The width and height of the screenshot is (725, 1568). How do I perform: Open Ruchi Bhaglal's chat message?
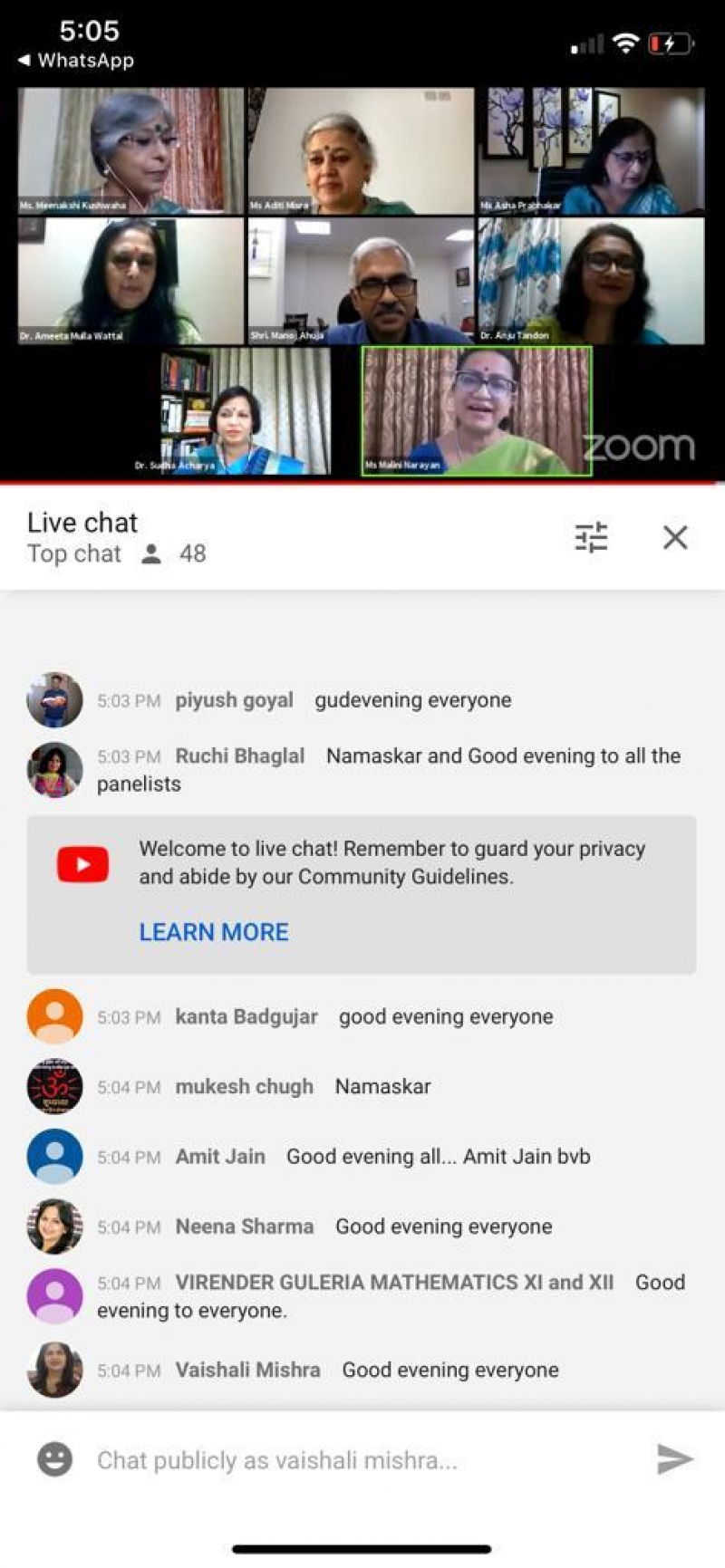[x=362, y=770]
